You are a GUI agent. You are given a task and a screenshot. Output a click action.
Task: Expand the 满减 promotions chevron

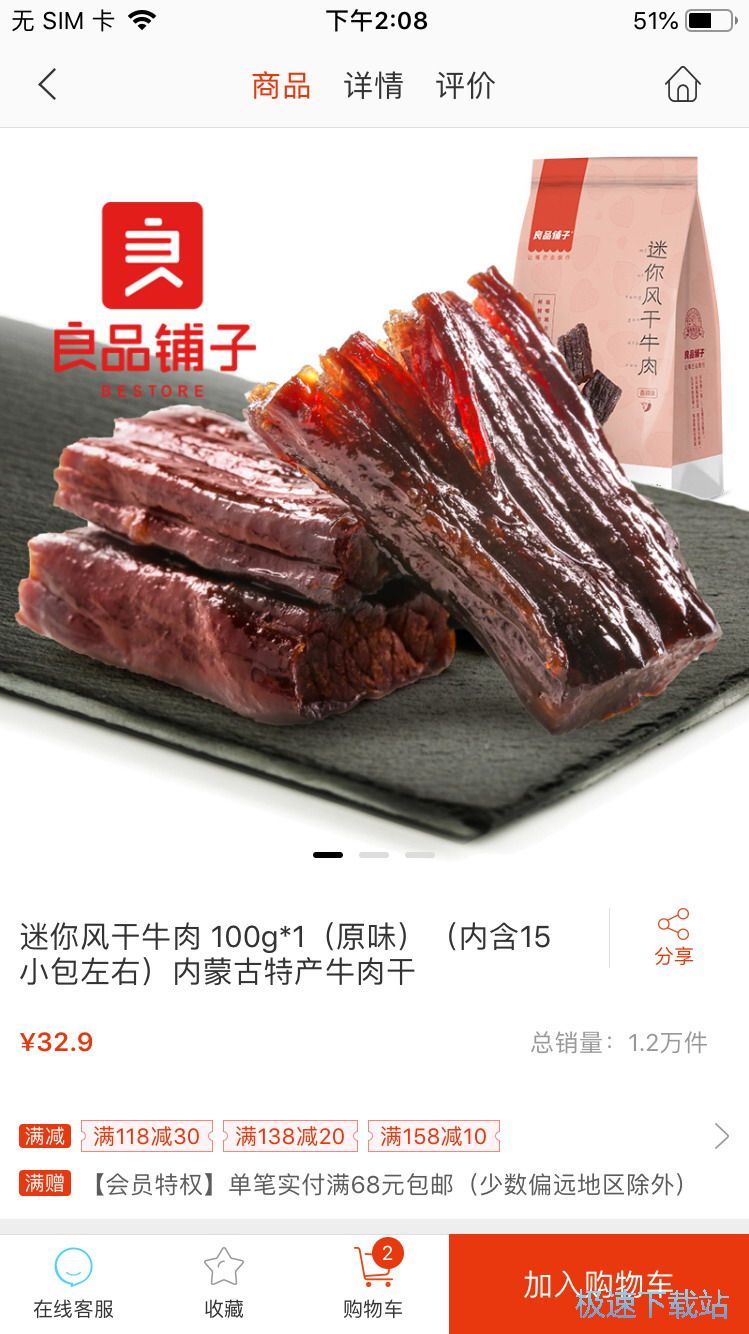tap(721, 1136)
